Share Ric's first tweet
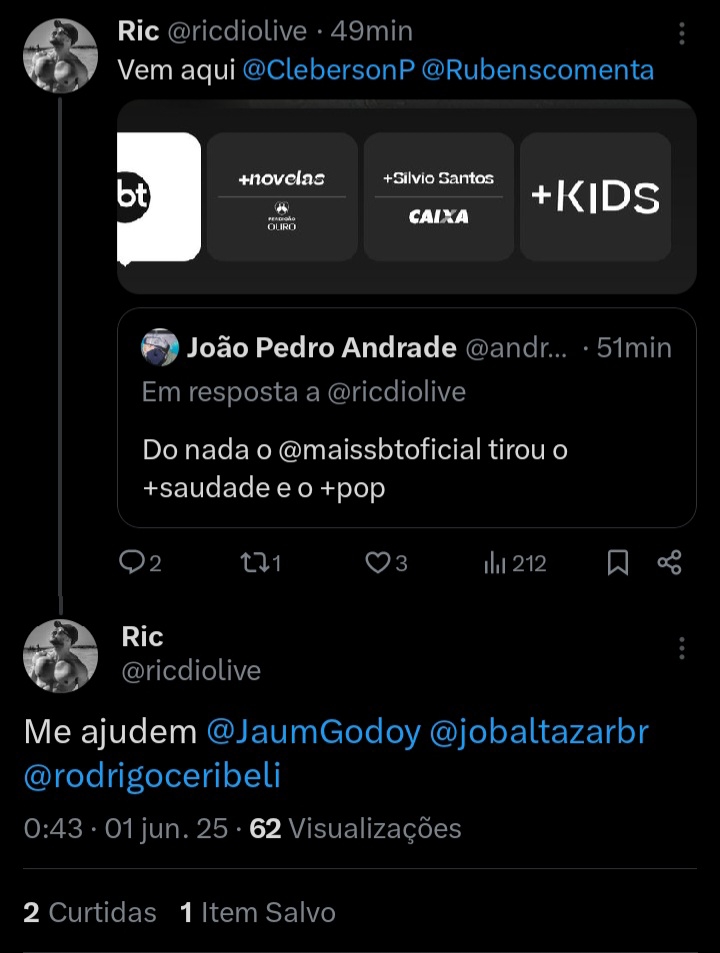Image resolution: width=720 pixels, height=953 pixels. (x=669, y=564)
